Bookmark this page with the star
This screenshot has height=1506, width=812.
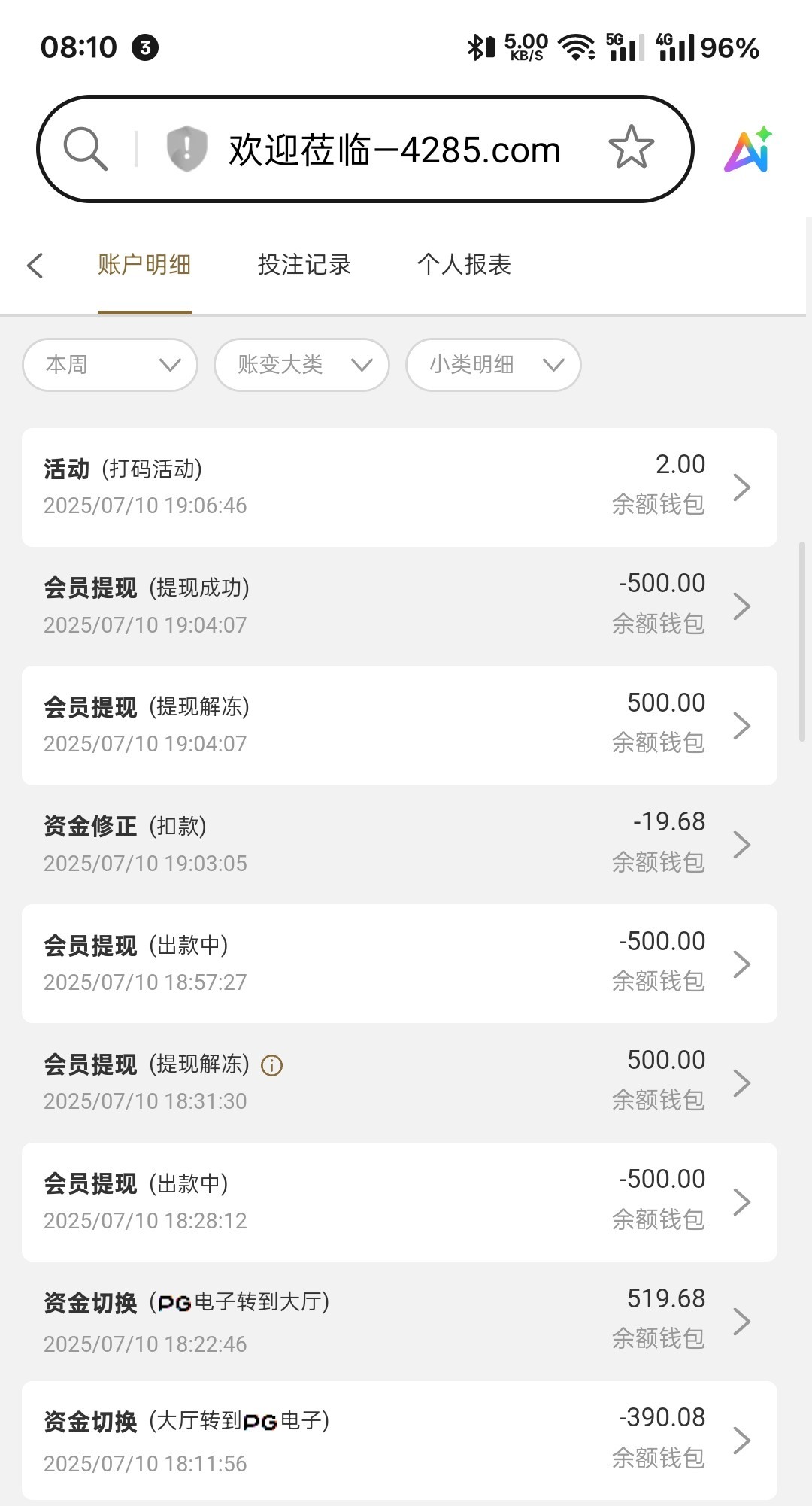(631, 147)
